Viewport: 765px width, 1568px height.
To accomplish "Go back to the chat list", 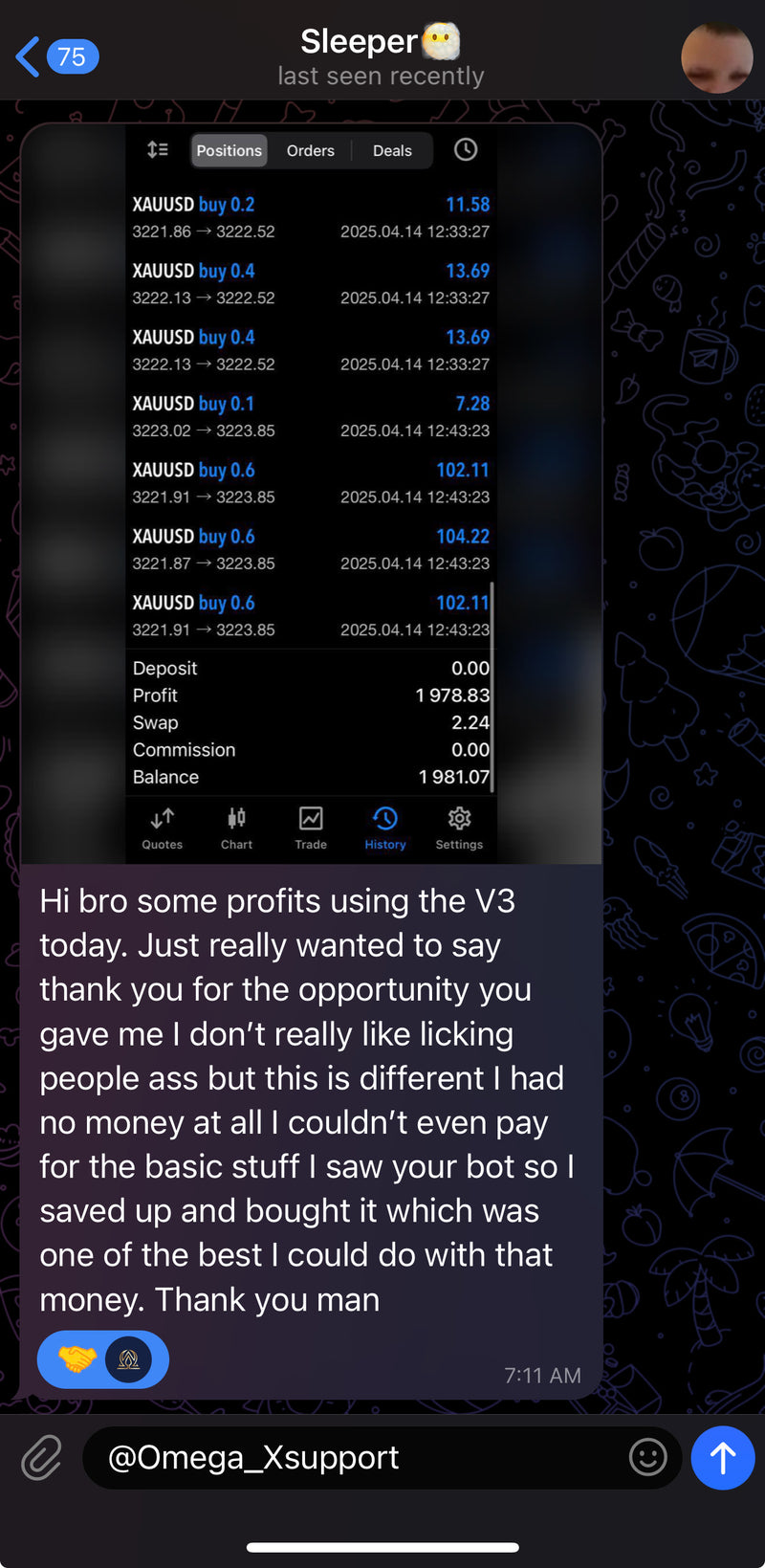I will pyautogui.click(x=55, y=56).
